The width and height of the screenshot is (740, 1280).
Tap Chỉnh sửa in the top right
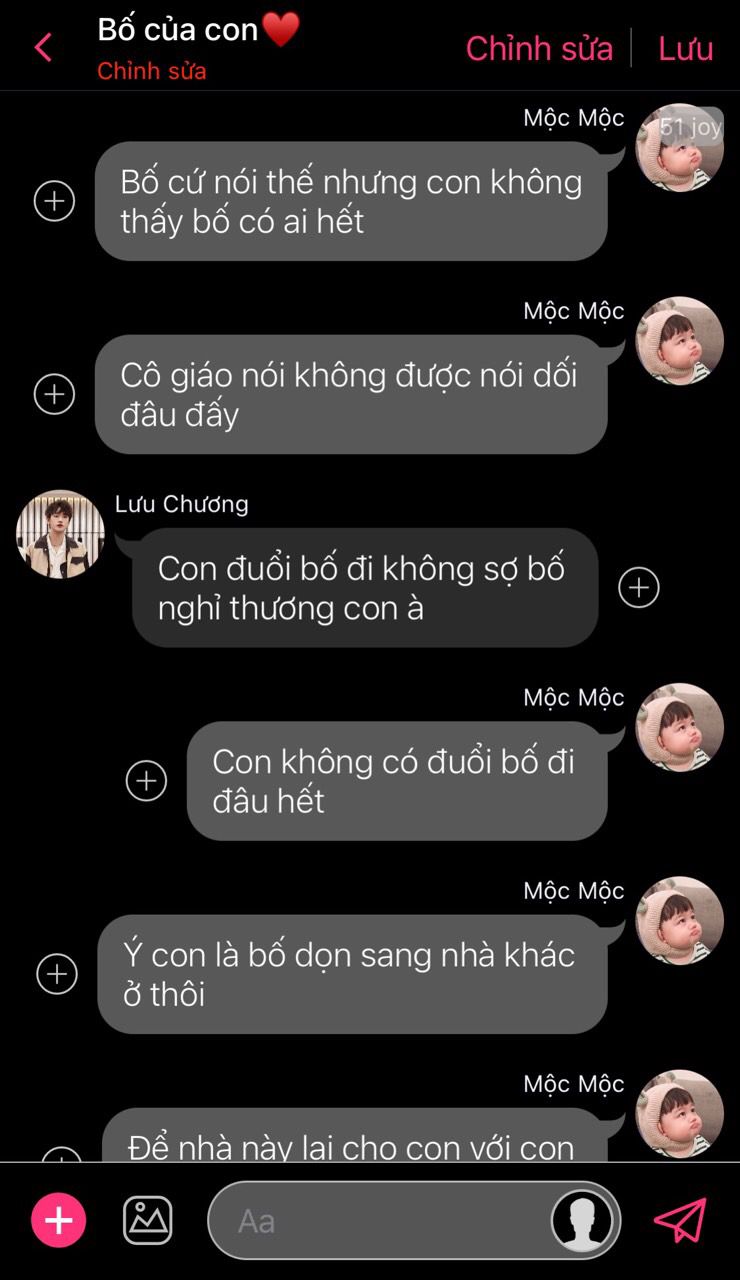point(539,48)
